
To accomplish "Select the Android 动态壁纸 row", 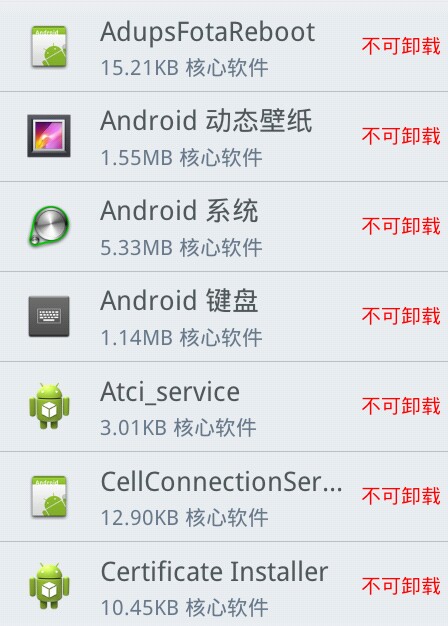I will 224,137.
